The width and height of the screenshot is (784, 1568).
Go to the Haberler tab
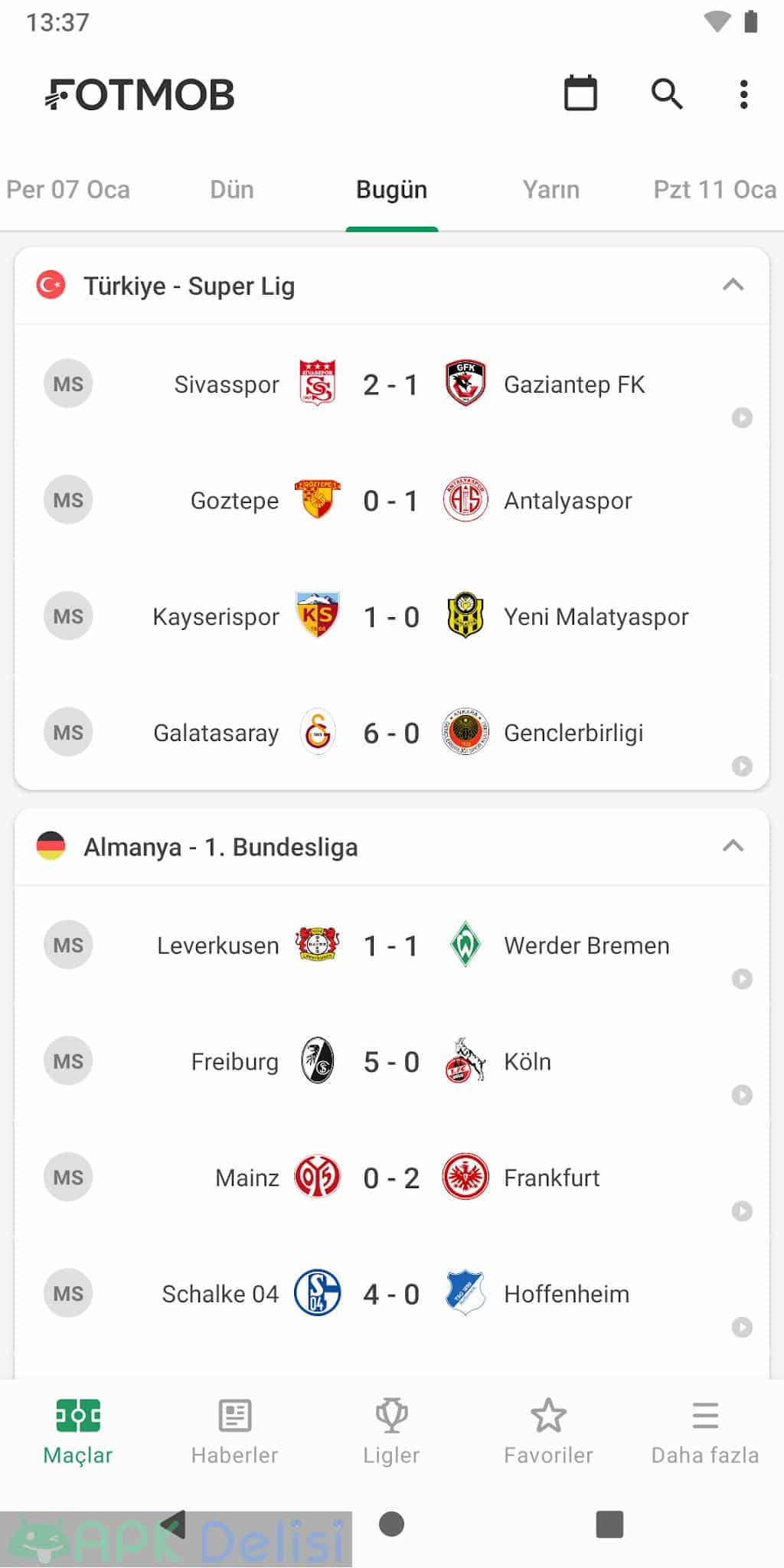(x=235, y=1432)
